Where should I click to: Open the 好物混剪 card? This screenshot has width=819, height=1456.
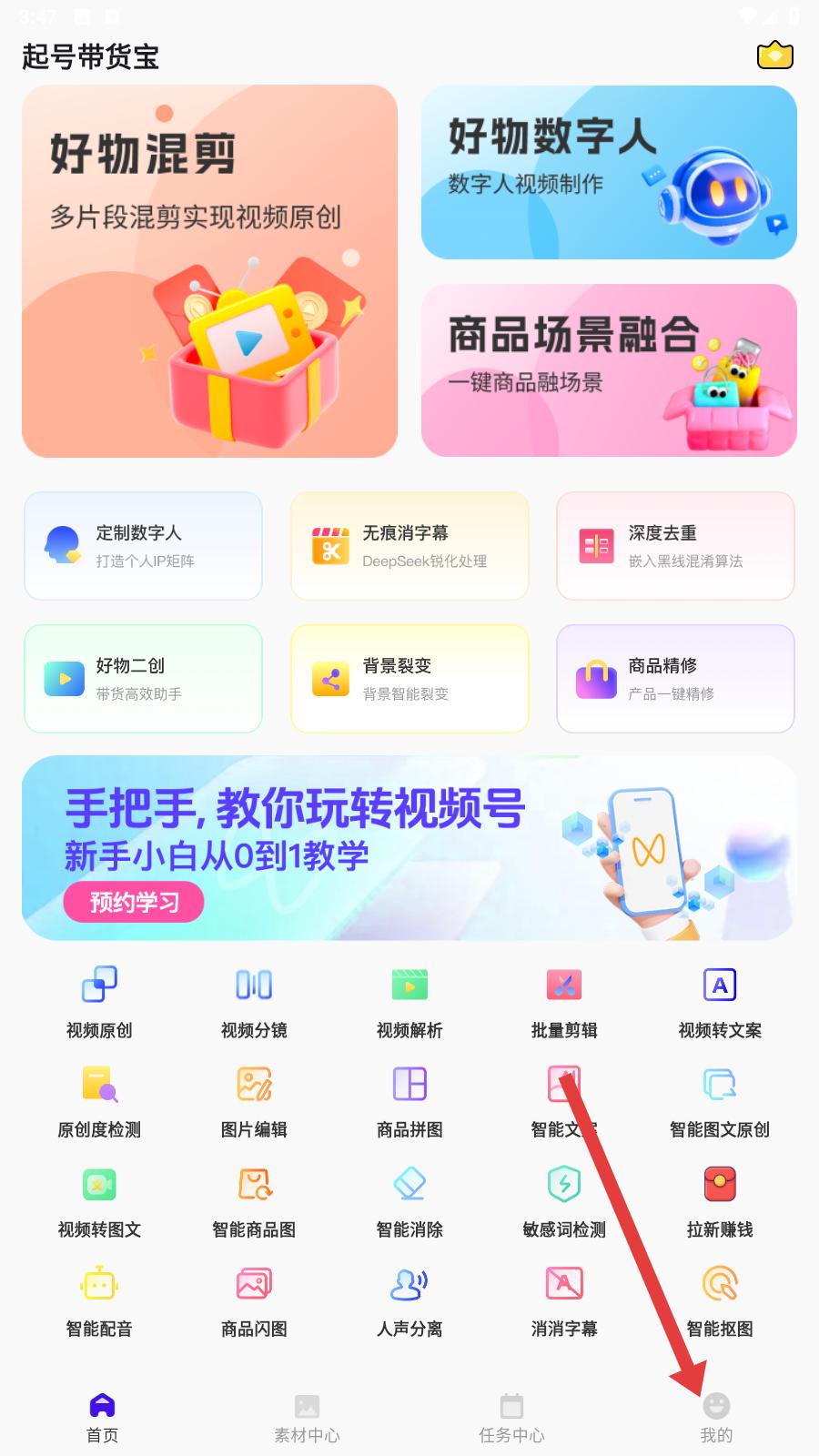click(209, 271)
